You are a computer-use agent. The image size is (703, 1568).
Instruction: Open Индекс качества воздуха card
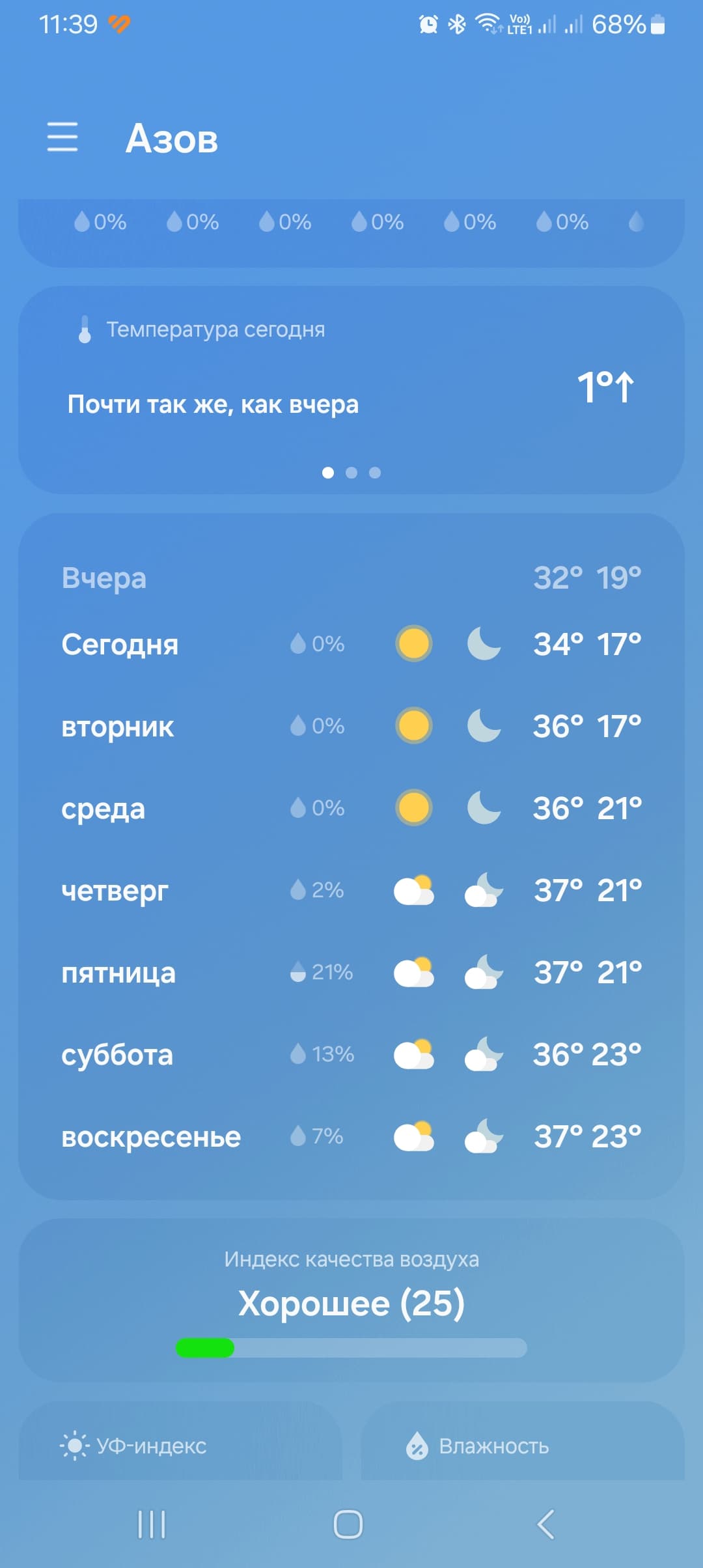click(x=351, y=1300)
